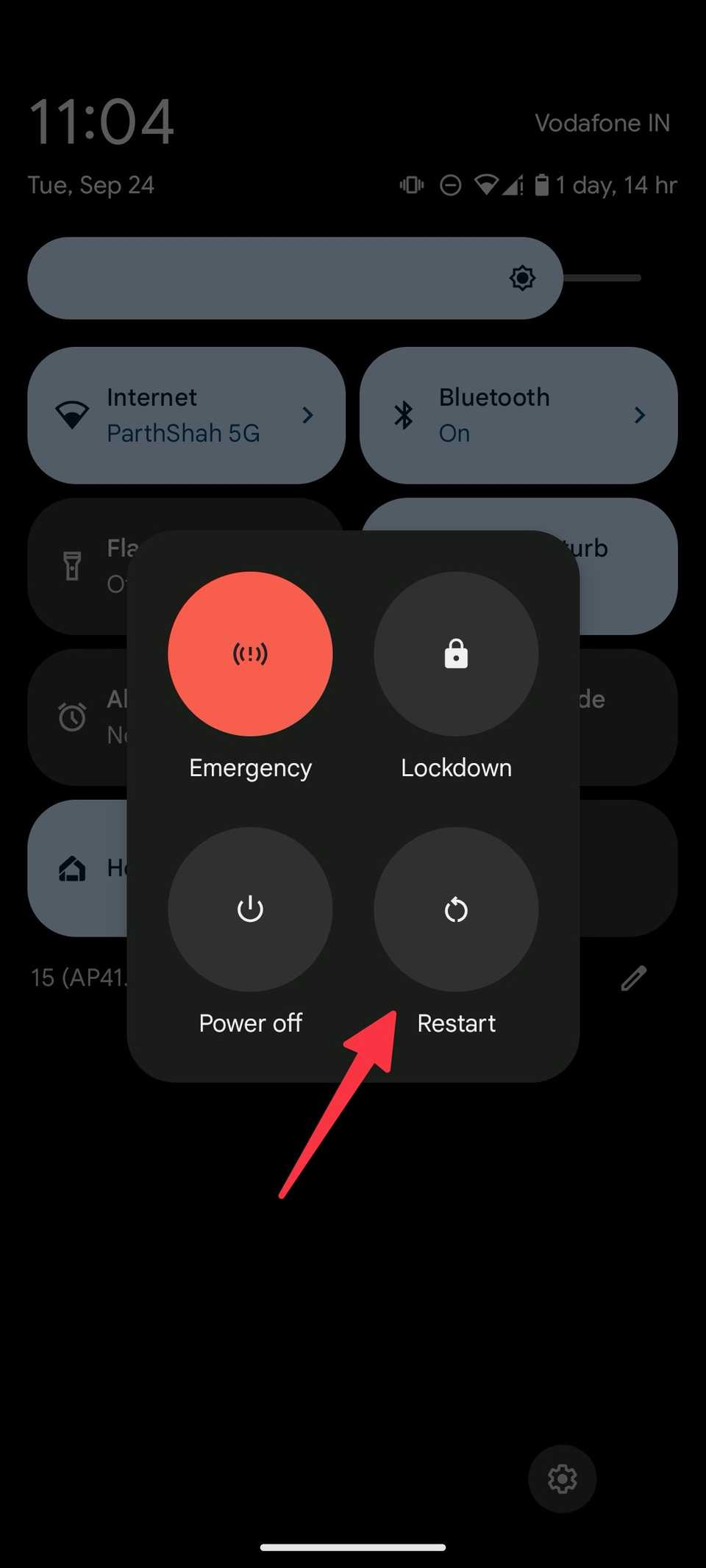Tap the Power off icon
Image resolution: width=706 pixels, height=1568 pixels.
coord(250,909)
